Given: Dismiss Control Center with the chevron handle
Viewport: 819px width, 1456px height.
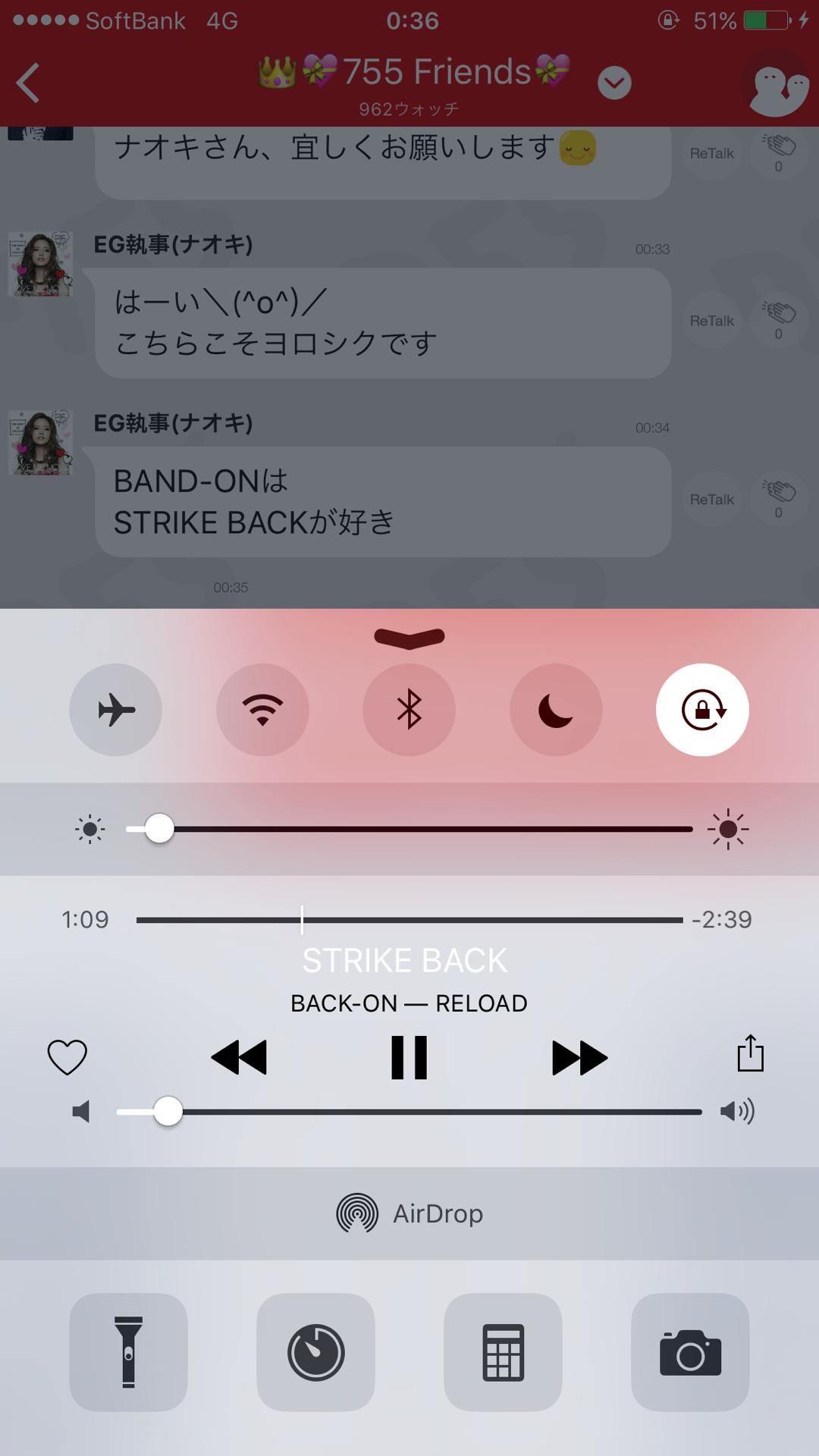Looking at the screenshot, I should [x=409, y=639].
